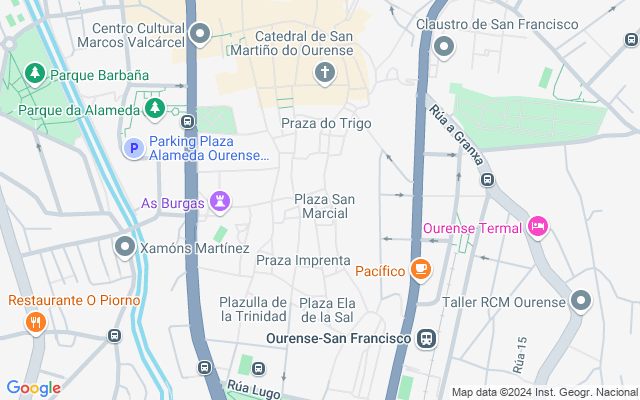This screenshot has height=400, width=640.
Task: Select the Parque Barbaña park marker
Action: [35, 74]
